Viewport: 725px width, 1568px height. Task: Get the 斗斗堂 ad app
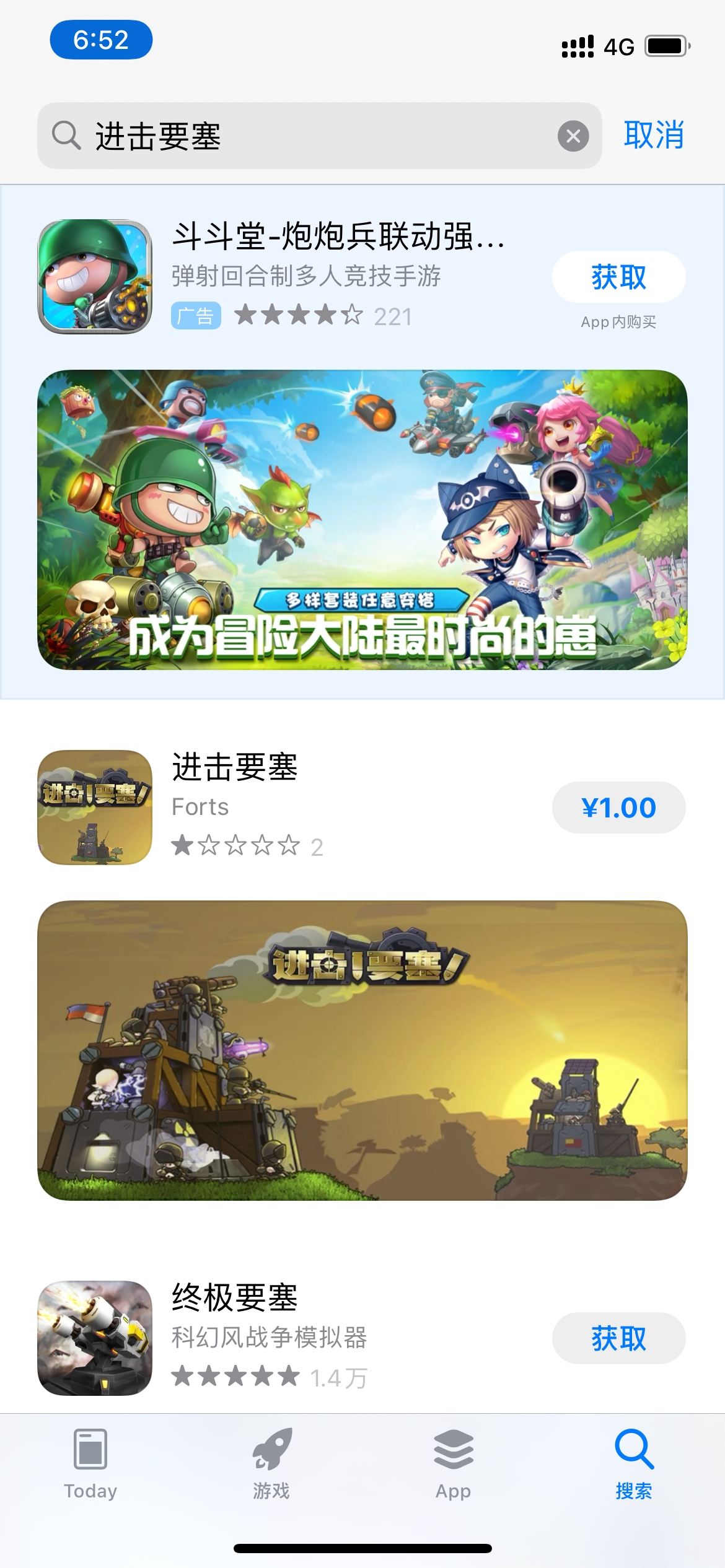coord(618,277)
